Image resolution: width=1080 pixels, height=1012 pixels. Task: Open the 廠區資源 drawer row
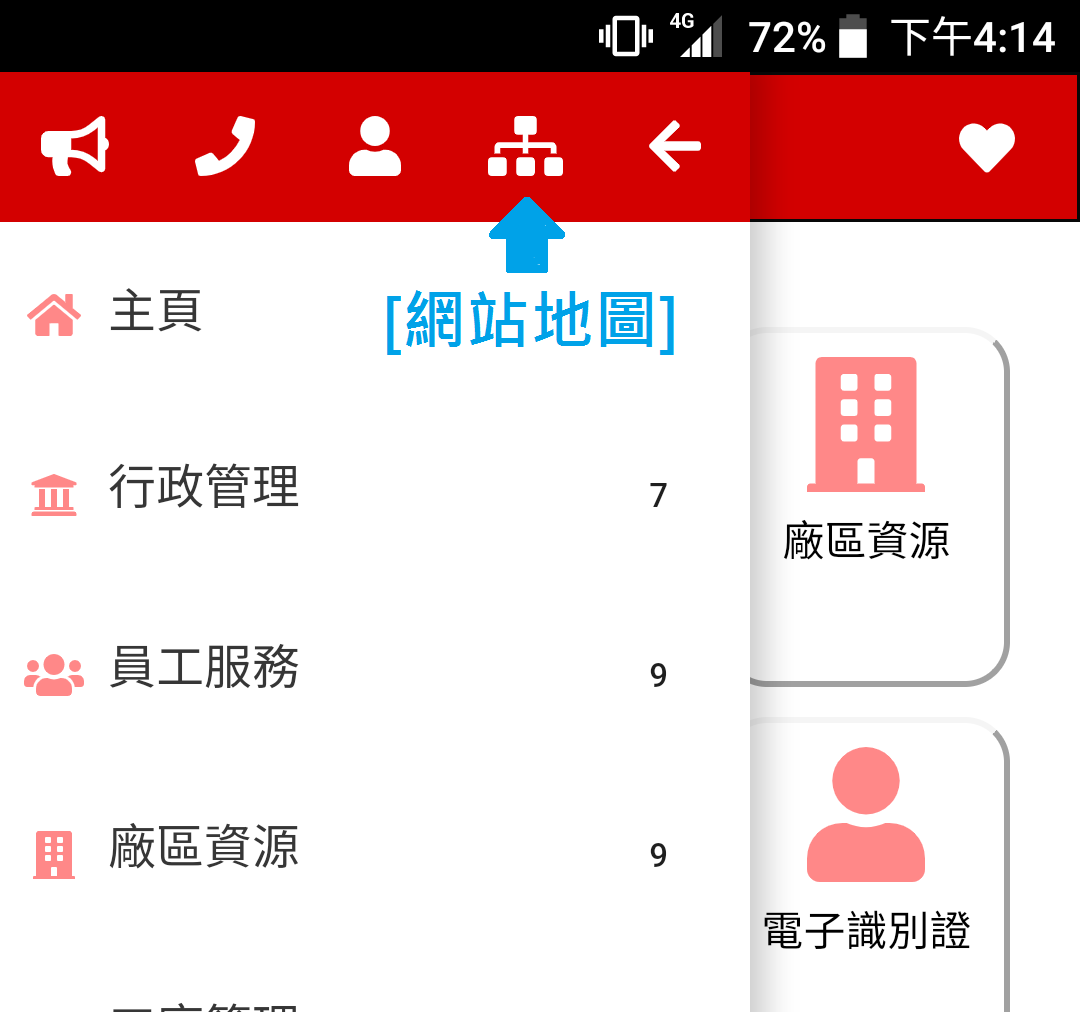pyautogui.click(x=205, y=849)
